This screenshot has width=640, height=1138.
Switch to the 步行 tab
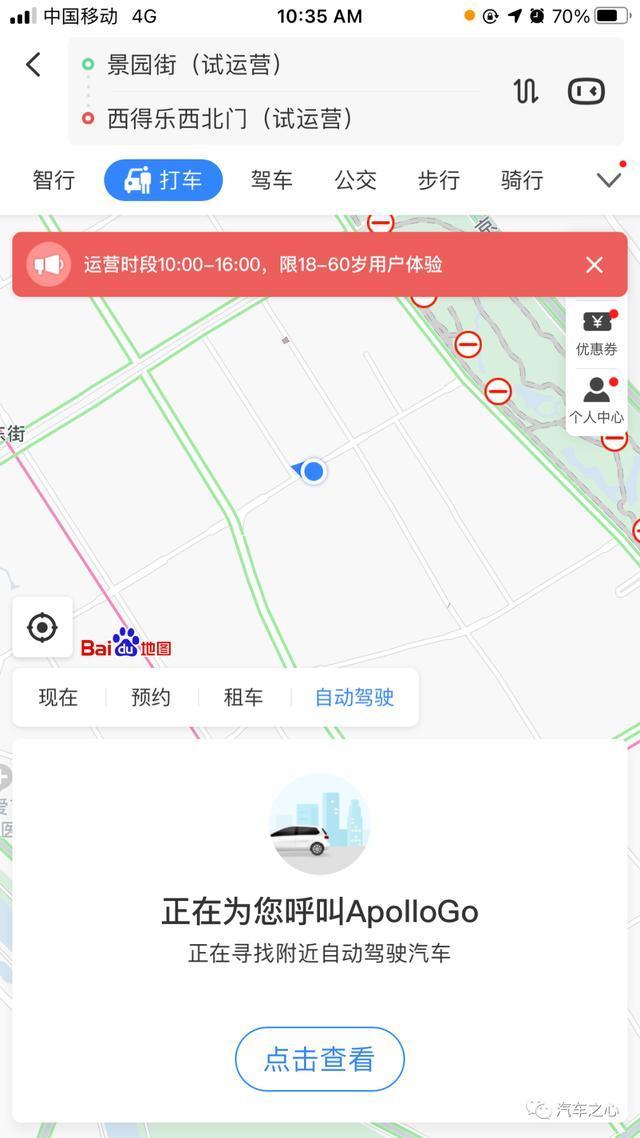pos(438,180)
